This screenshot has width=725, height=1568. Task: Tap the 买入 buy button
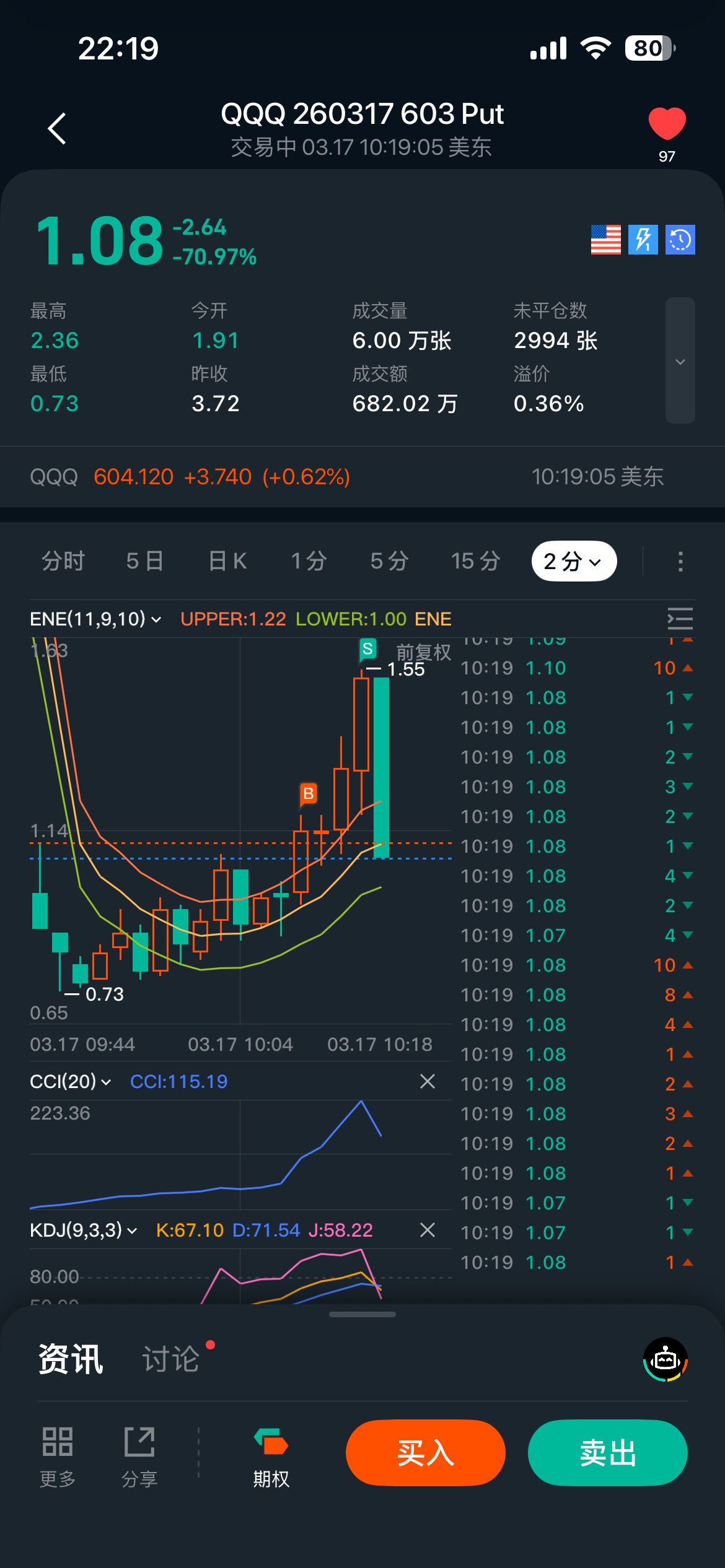tap(425, 1453)
